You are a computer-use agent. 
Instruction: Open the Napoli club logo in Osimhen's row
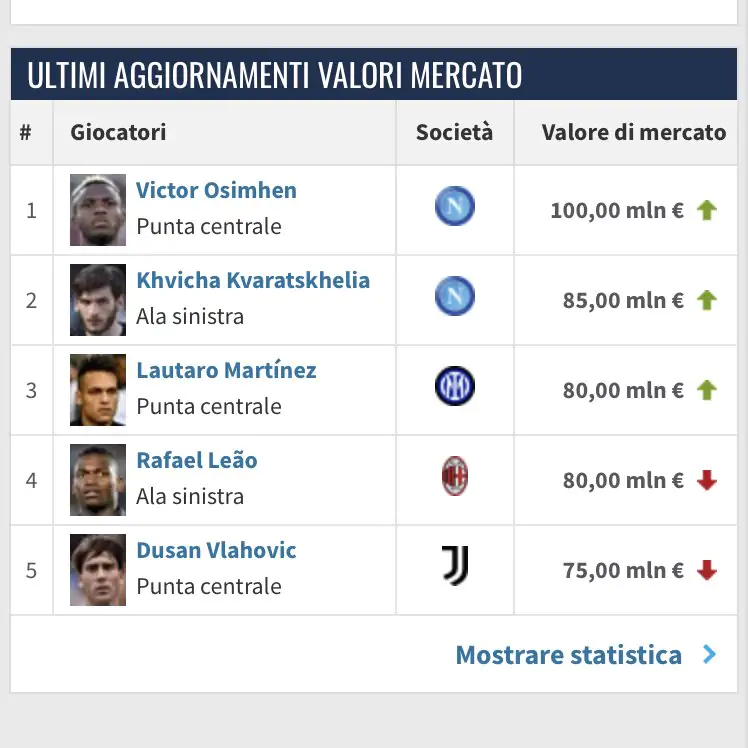pos(455,207)
